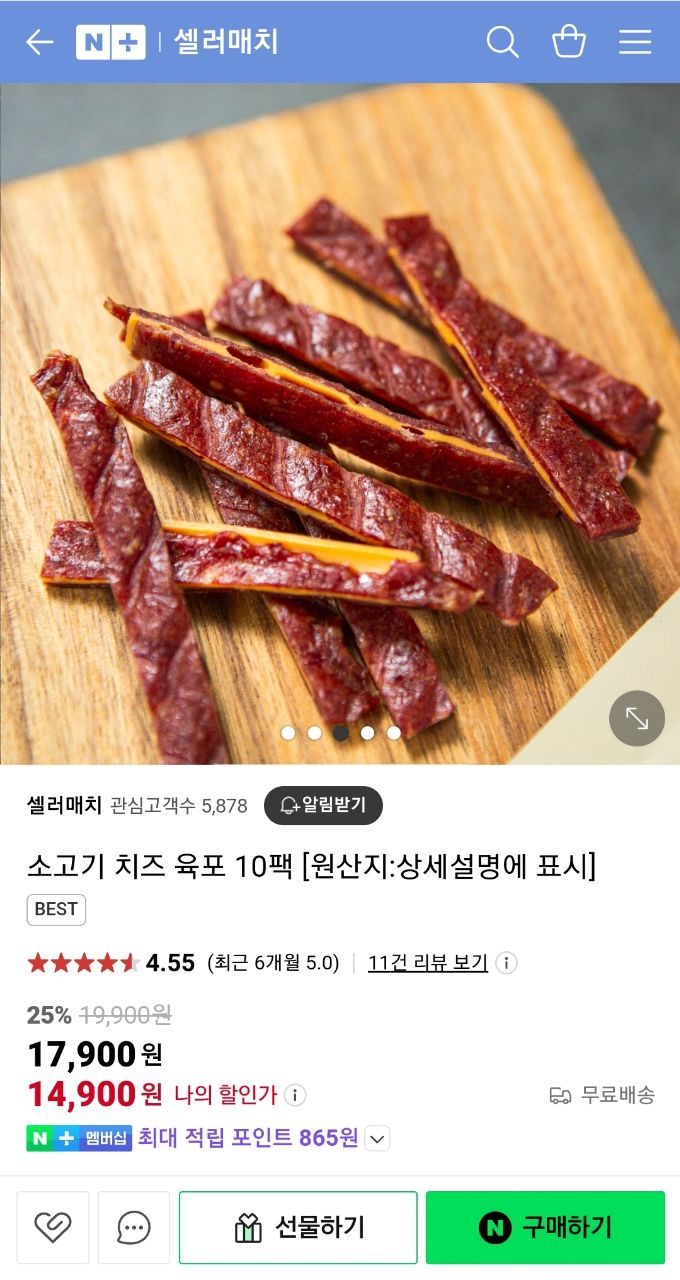Expand the product image to fullscreen
Image resolution: width=680 pixels, height=1280 pixels.
[637, 718]
